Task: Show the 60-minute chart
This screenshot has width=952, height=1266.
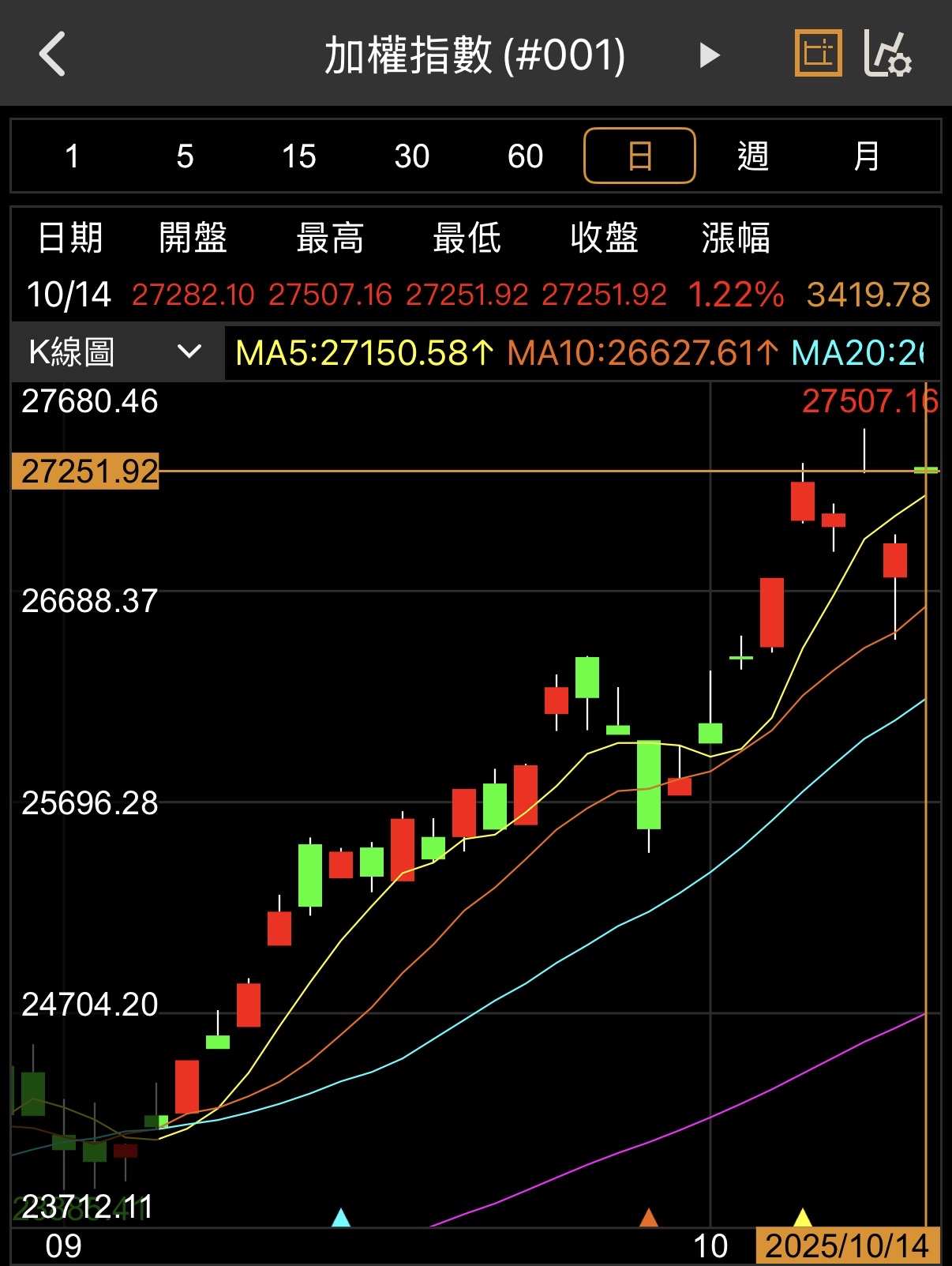Action: [525, 156]
